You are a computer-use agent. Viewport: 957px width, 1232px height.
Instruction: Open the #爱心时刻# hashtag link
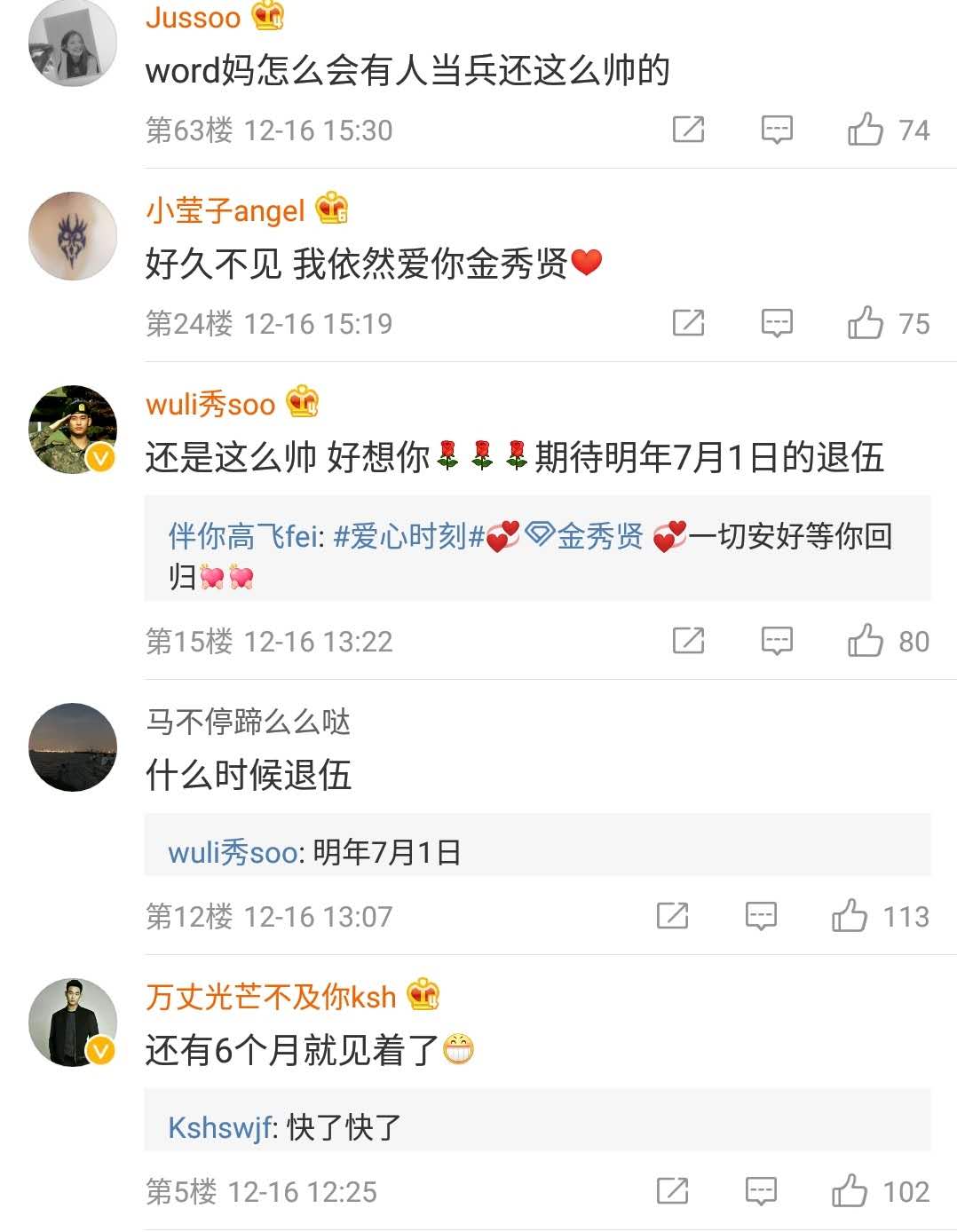pos(407,536)
